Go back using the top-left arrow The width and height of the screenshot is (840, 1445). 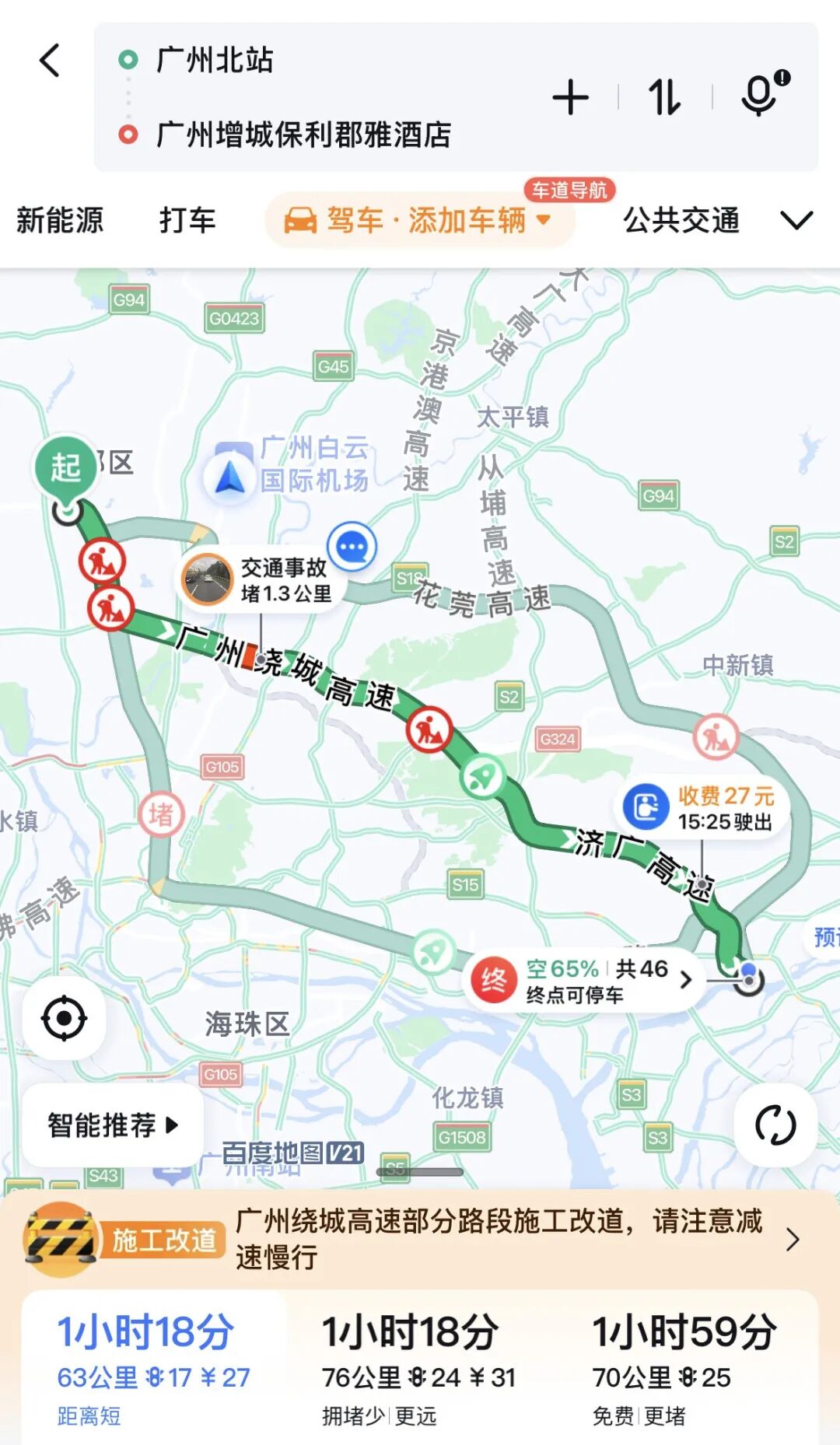point(50,61)
